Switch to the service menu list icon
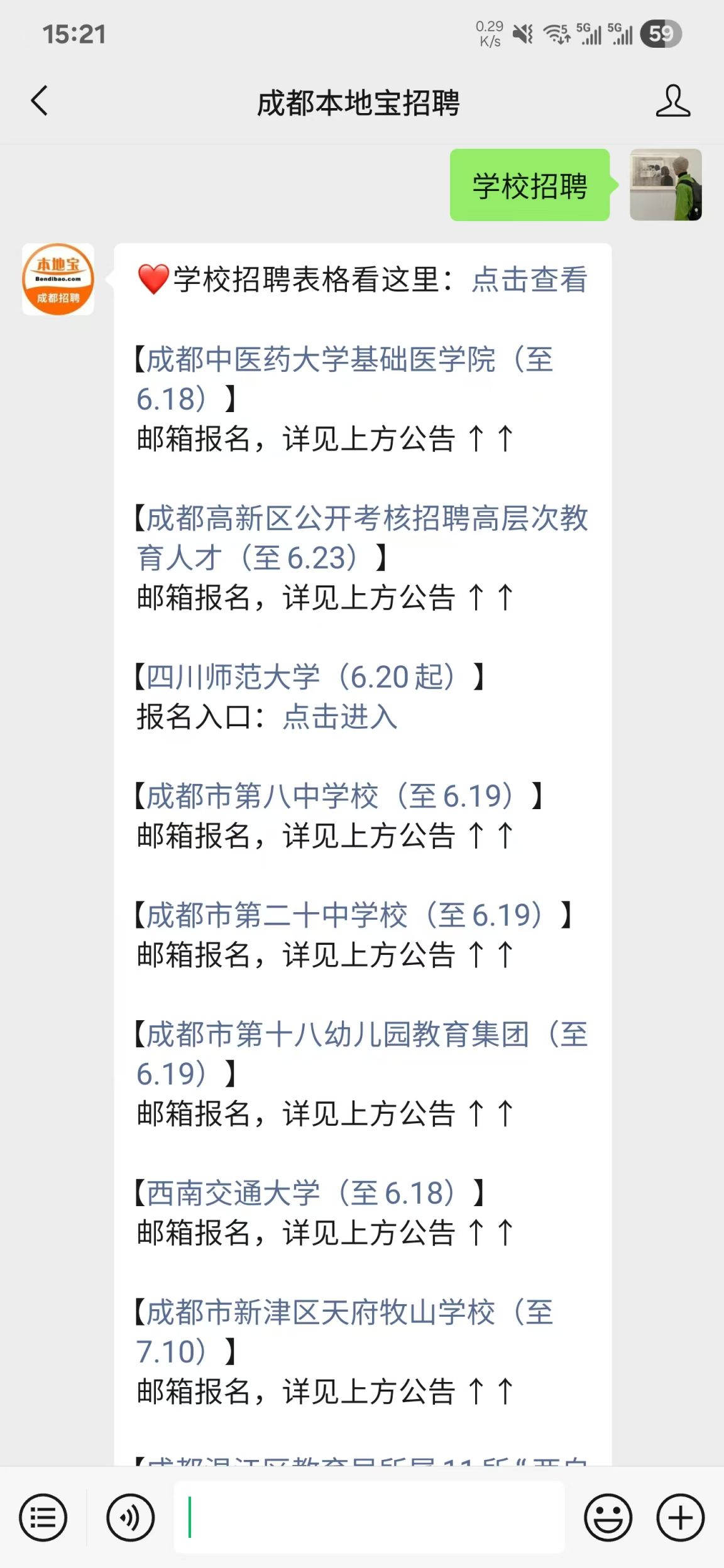The width and height of the screenshot is (724, 1568). [43, 1518]
